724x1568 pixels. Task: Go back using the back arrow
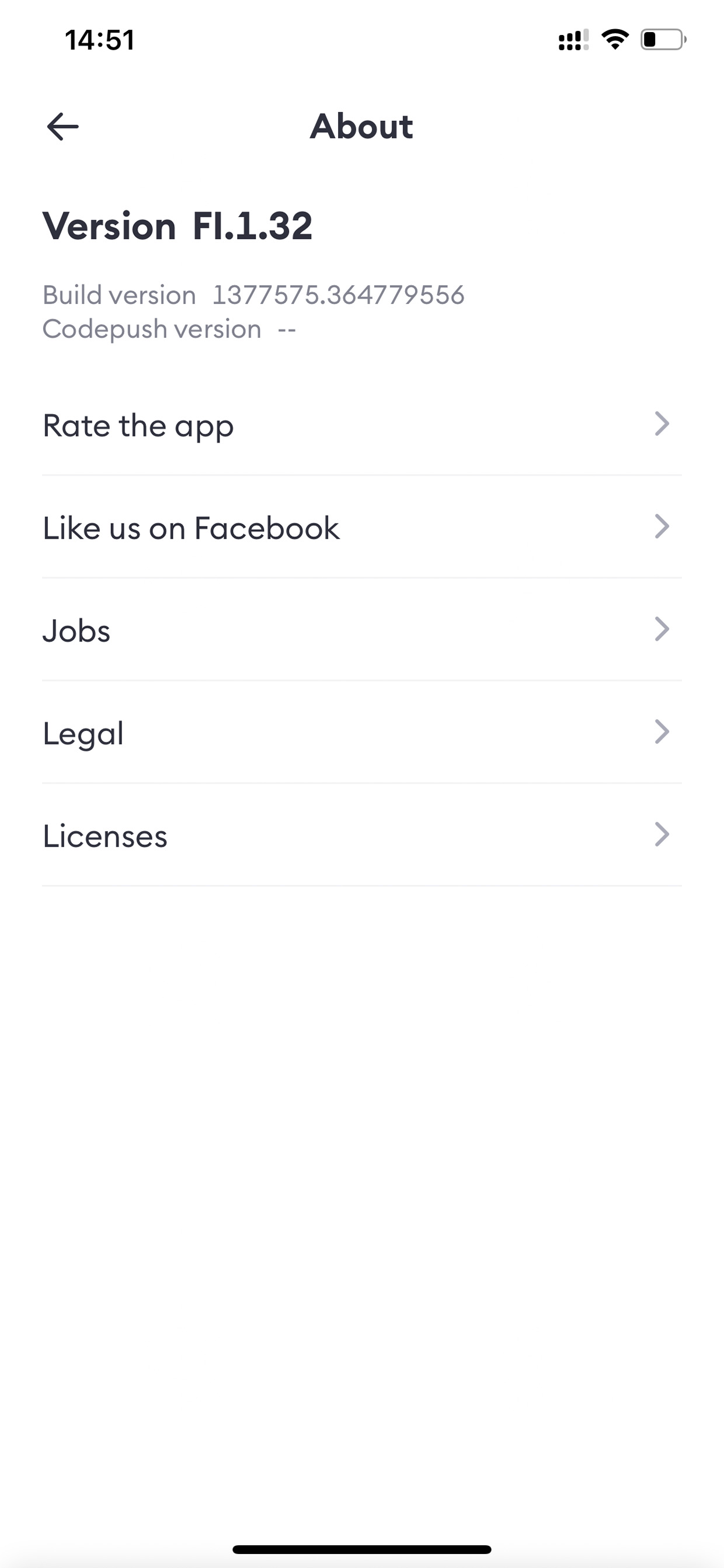(x=62, y=127)
